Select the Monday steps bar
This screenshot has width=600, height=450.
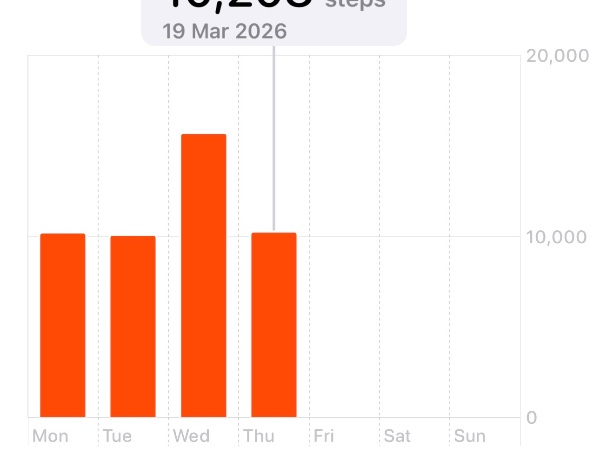[x=62, y=325]
